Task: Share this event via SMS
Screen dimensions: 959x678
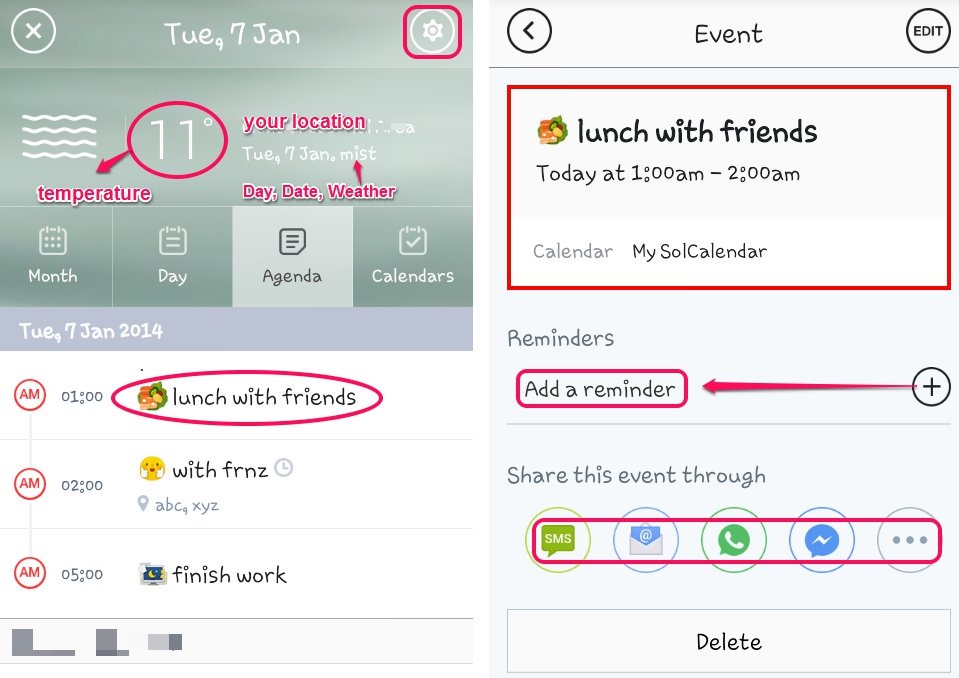Action: pyautogui.click(x=558, y=540)
